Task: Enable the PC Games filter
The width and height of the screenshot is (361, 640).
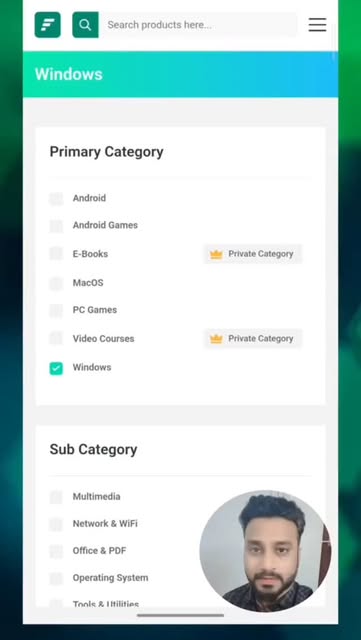Action: (56, 310)
